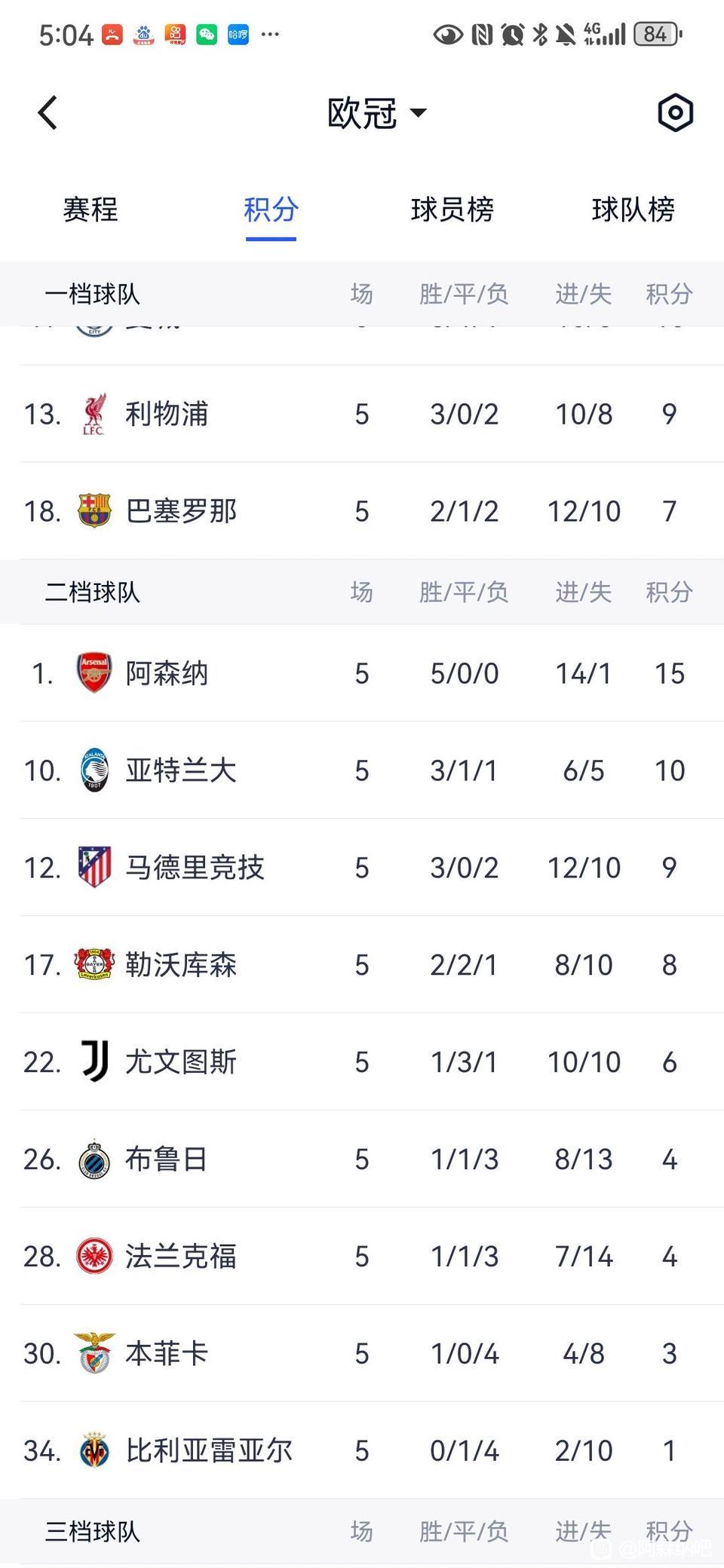Open the 欧冠 league dropdown
Viewport: 724px width, 1568px height.
[x=376, y=113]
